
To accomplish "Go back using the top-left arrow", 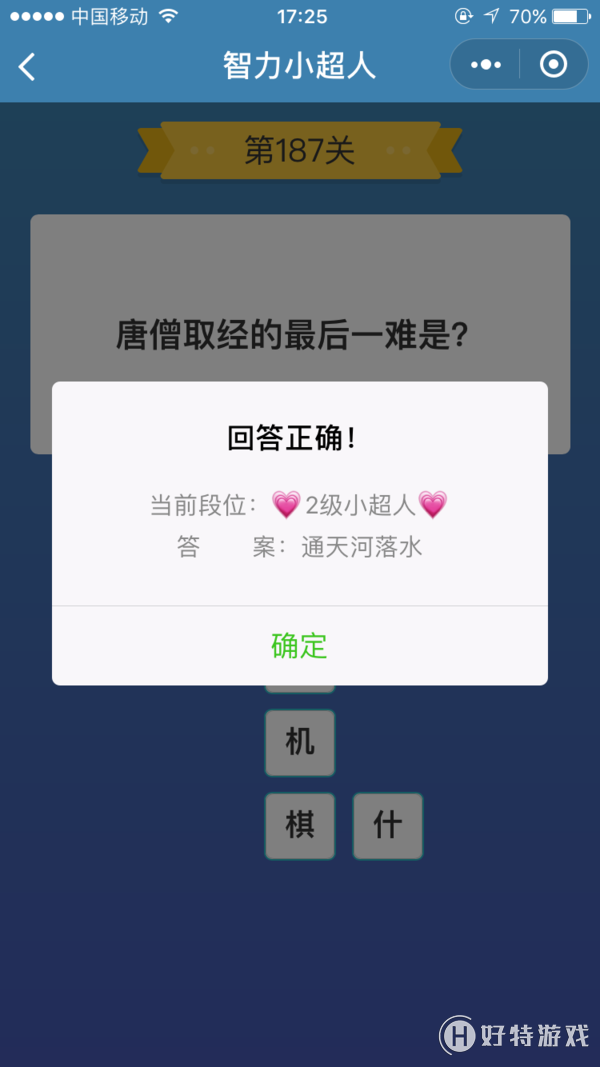I will 27,66.
